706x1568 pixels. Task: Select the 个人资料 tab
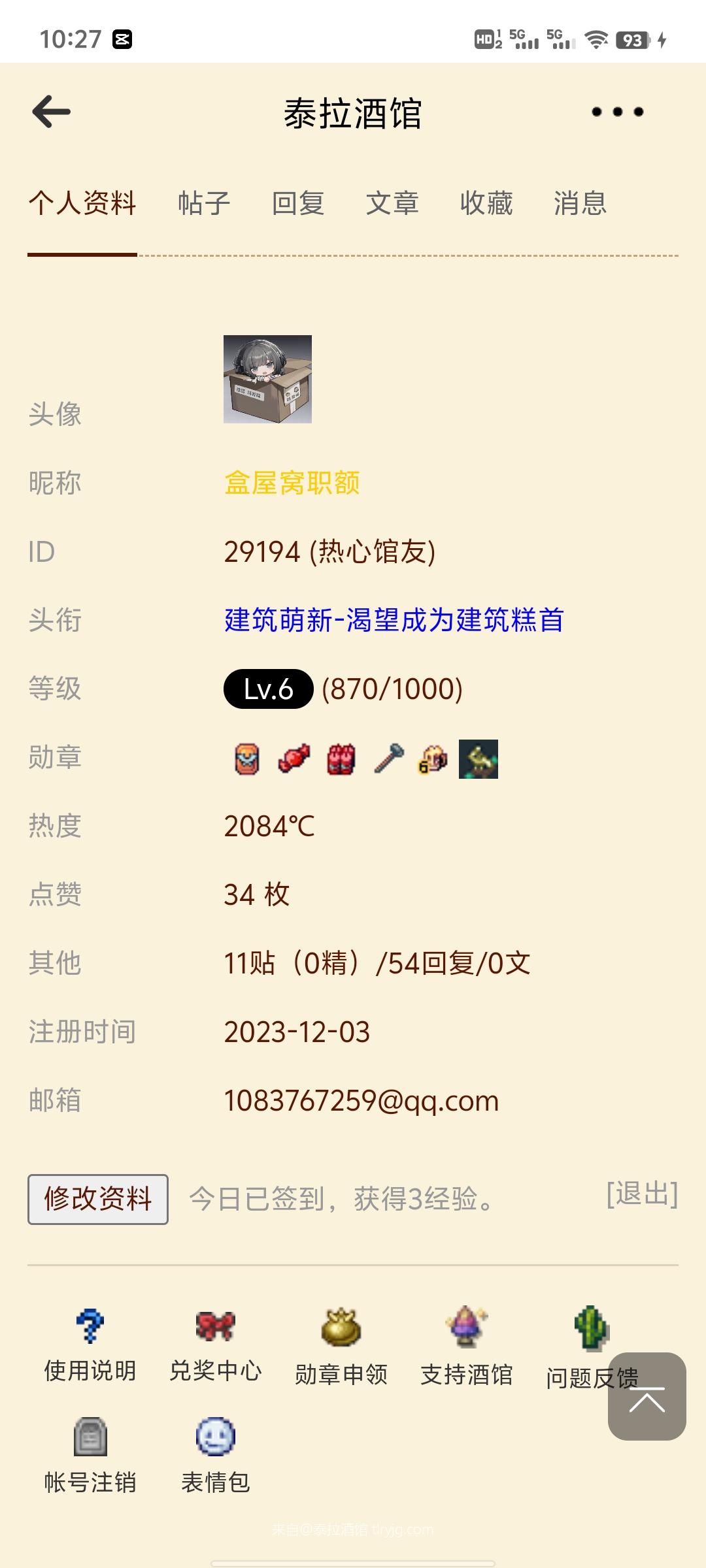tap(82, 203)
